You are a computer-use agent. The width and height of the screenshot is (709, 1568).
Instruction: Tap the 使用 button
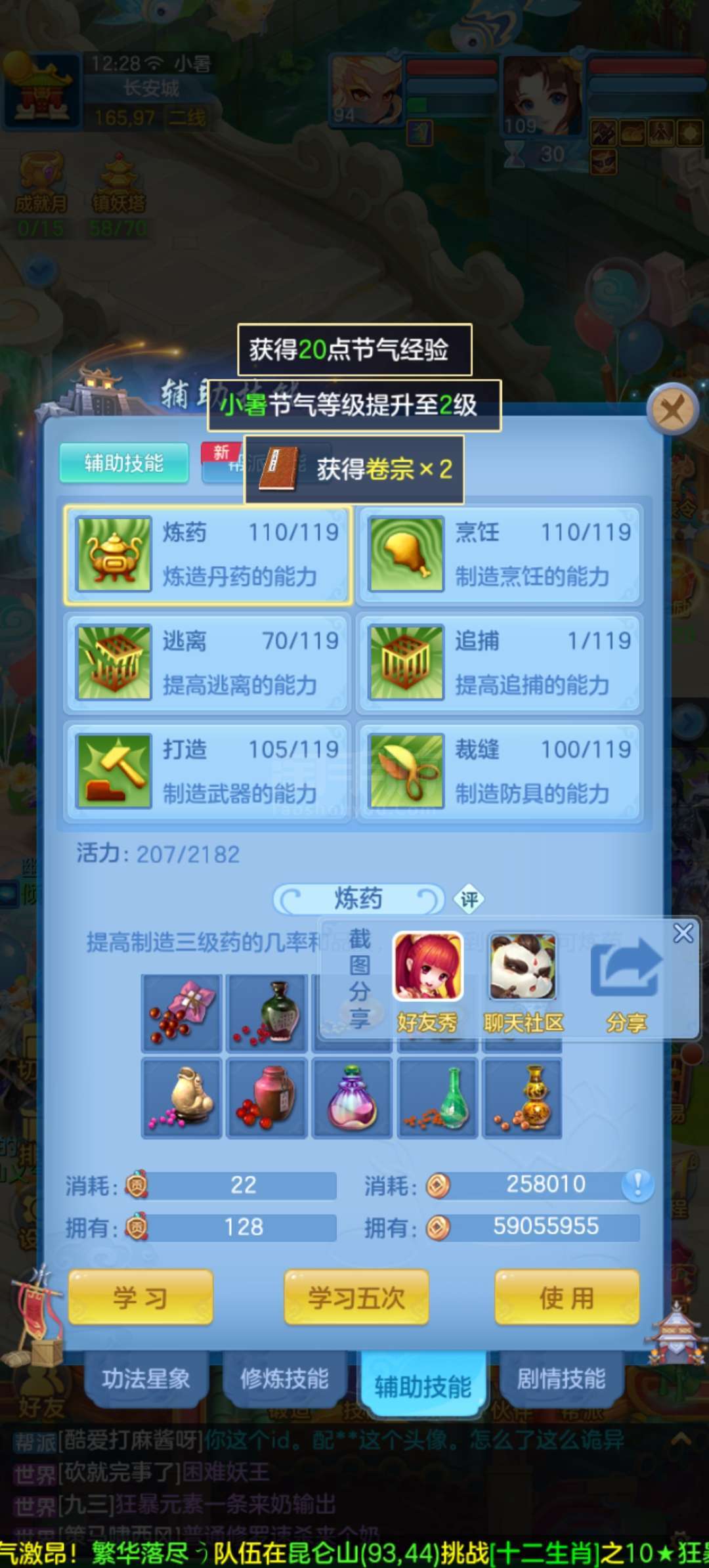point(567,1297)
